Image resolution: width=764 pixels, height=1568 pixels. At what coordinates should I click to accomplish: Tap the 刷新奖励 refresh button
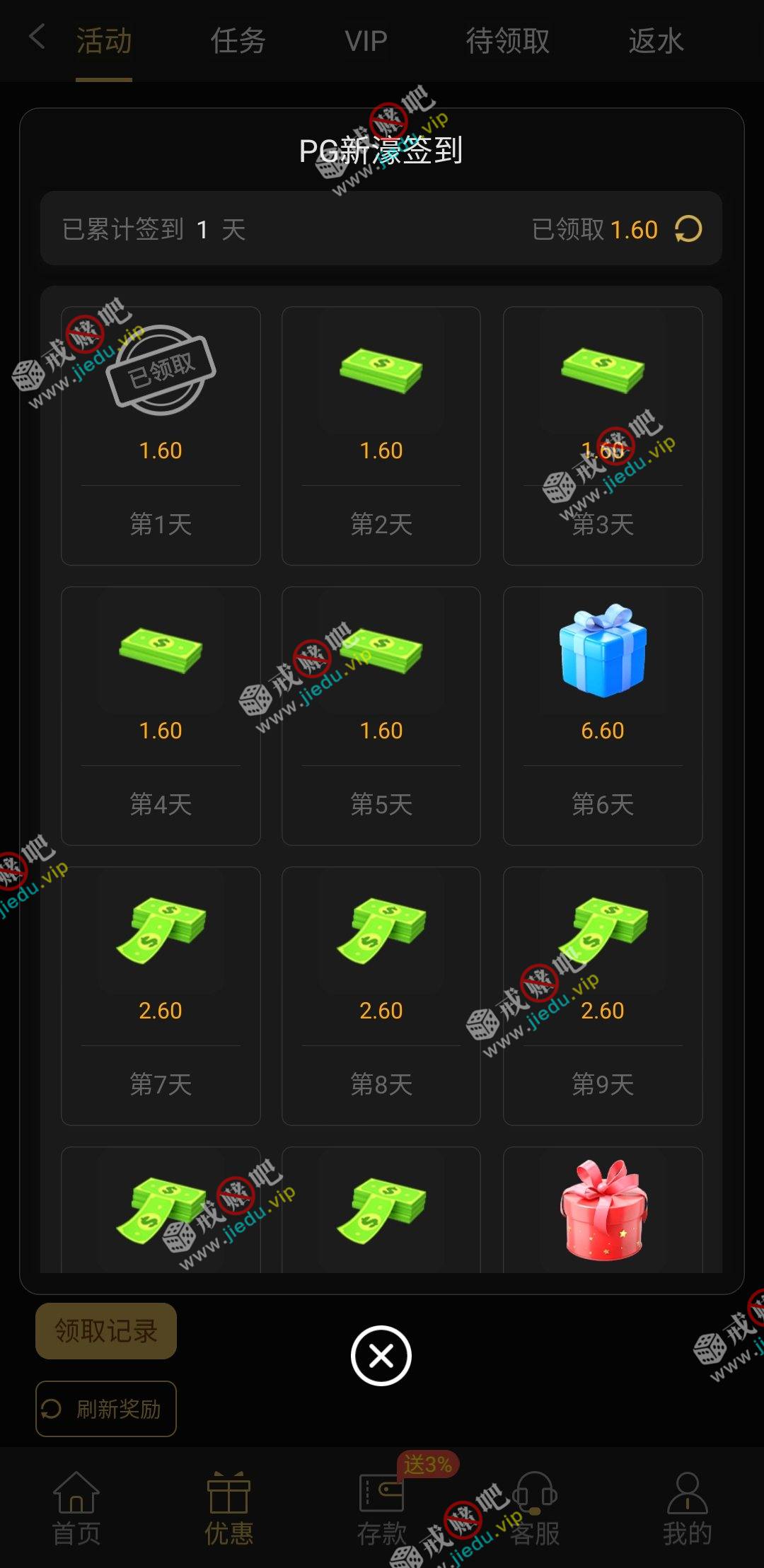coord(106,1409)
